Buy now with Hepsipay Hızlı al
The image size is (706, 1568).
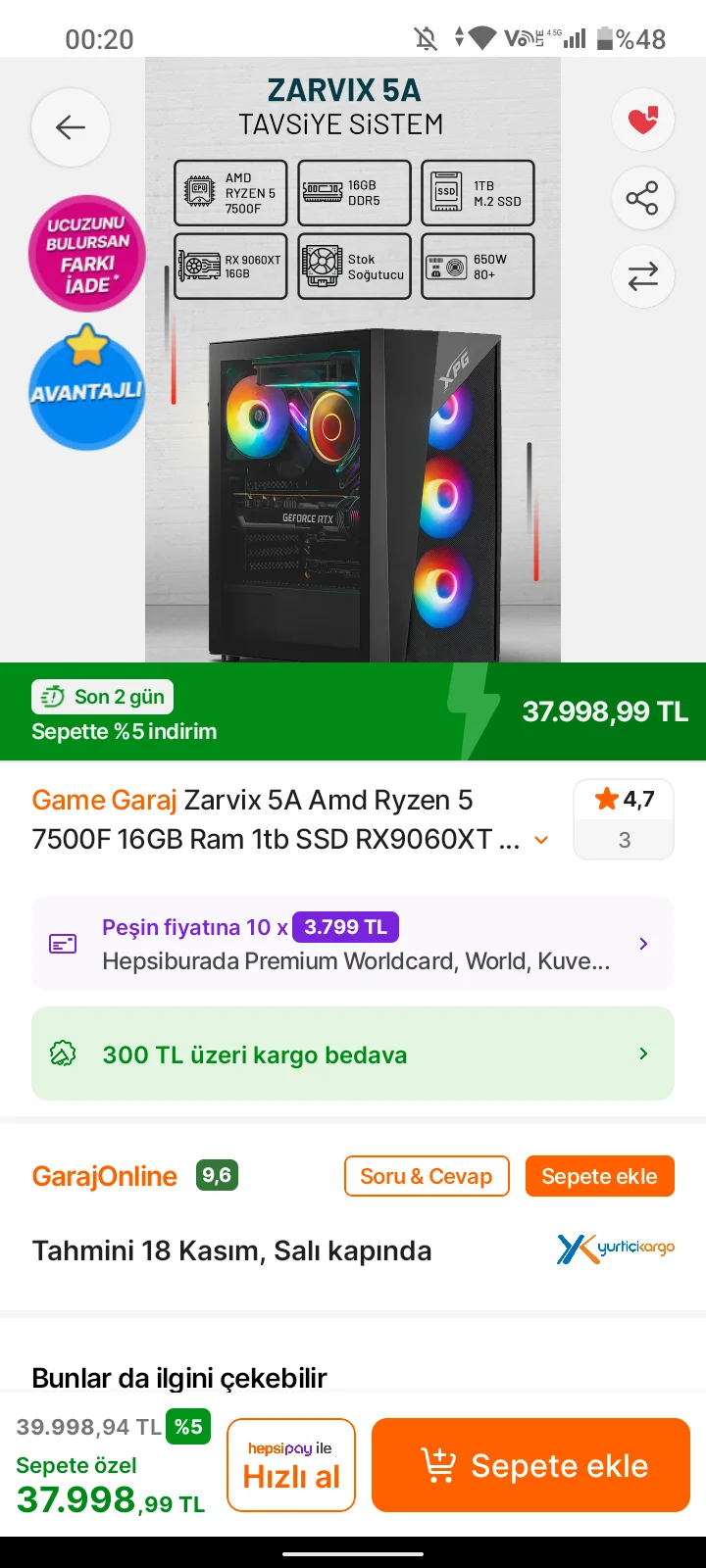tap(291, 1465)
